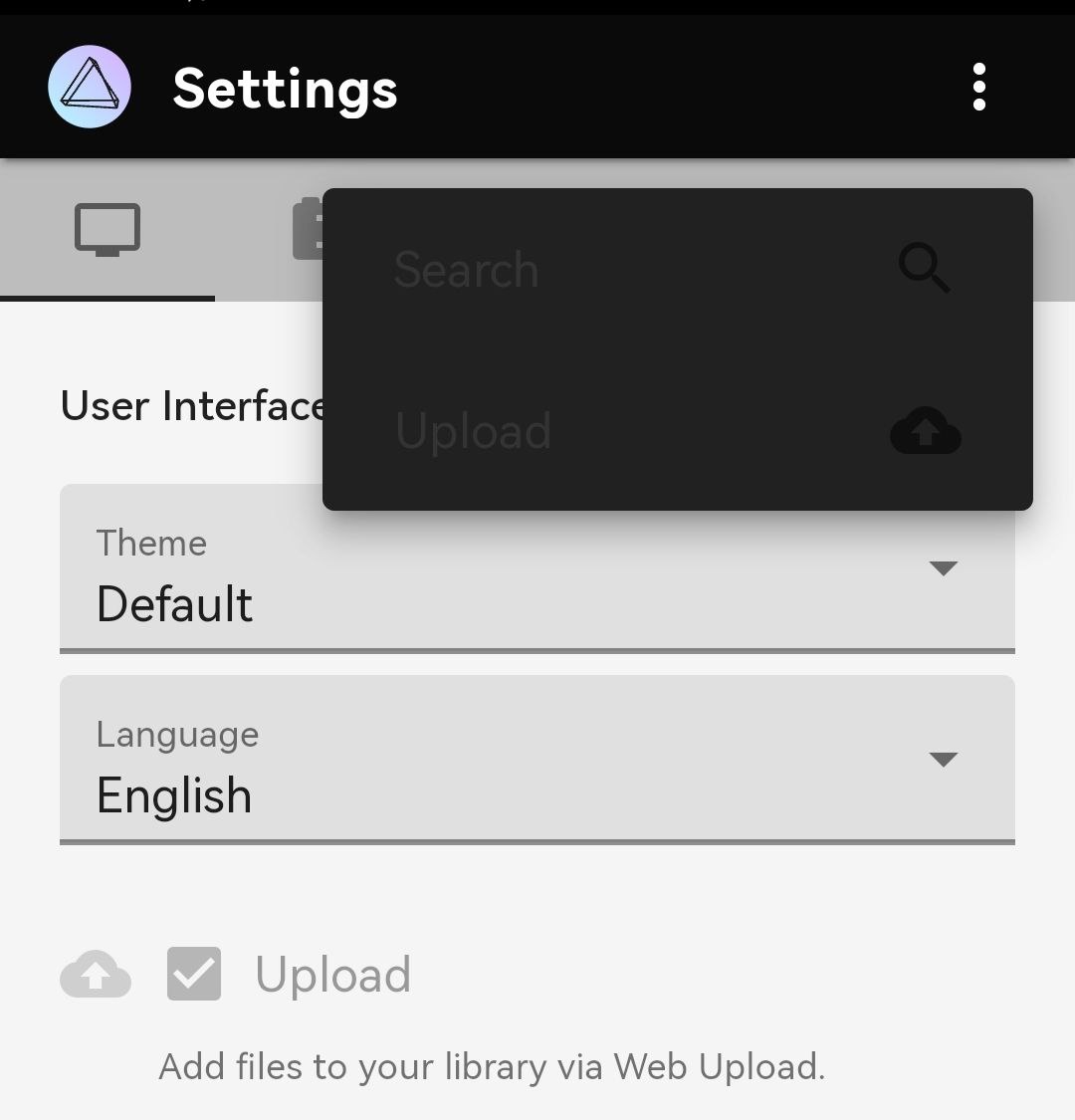Tap the clipboard icon tab

tap(308, 229)
